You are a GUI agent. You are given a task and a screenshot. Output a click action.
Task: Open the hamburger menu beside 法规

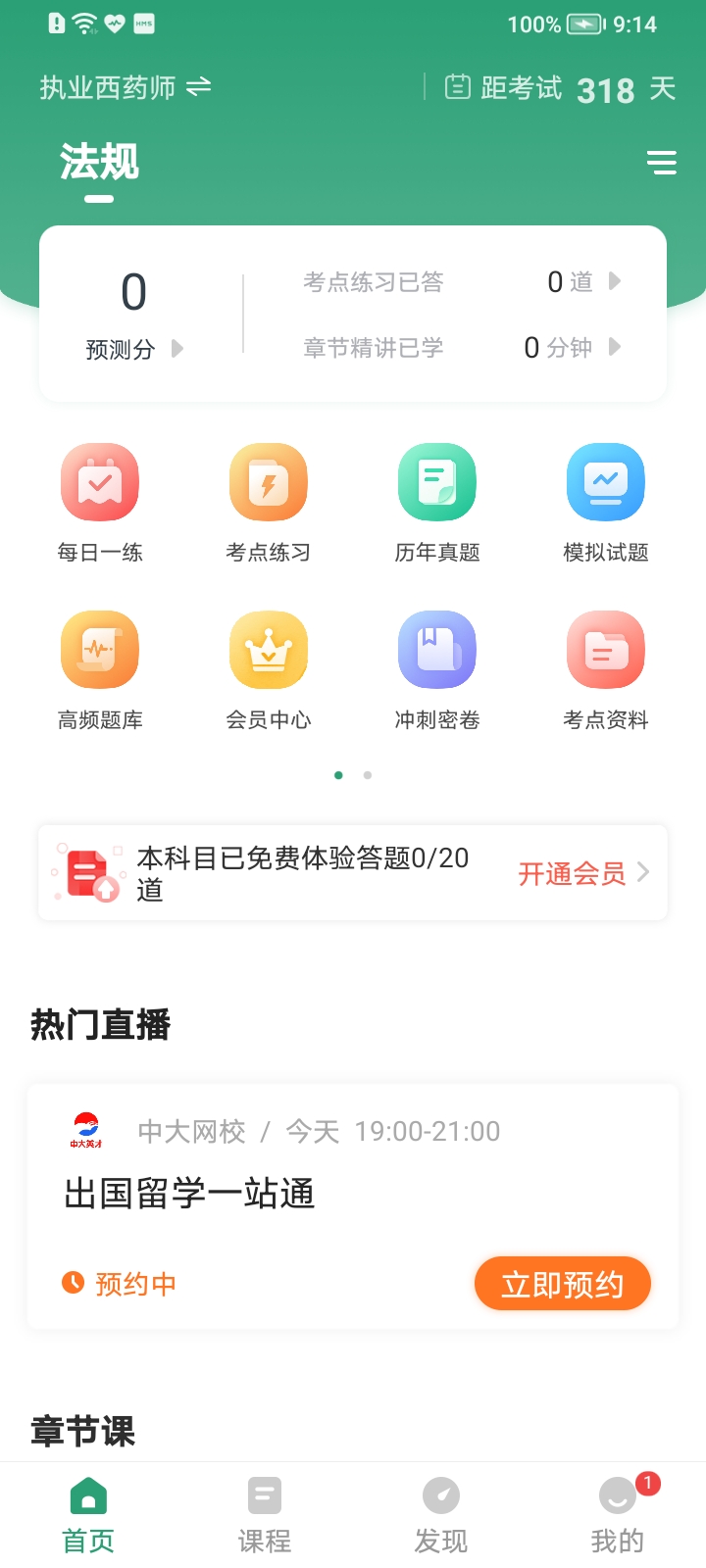pos(662,163)
